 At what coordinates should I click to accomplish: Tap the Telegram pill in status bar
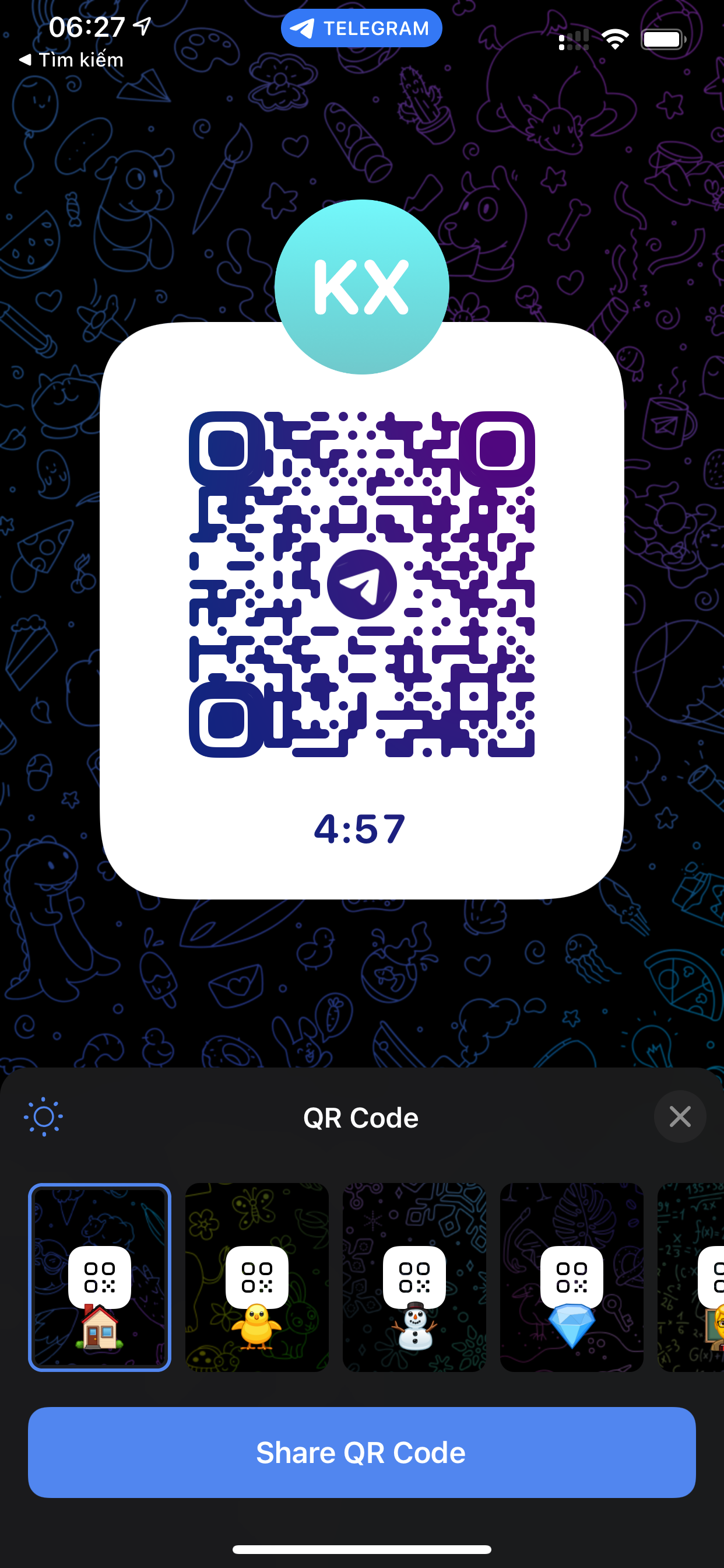point(361,28)
